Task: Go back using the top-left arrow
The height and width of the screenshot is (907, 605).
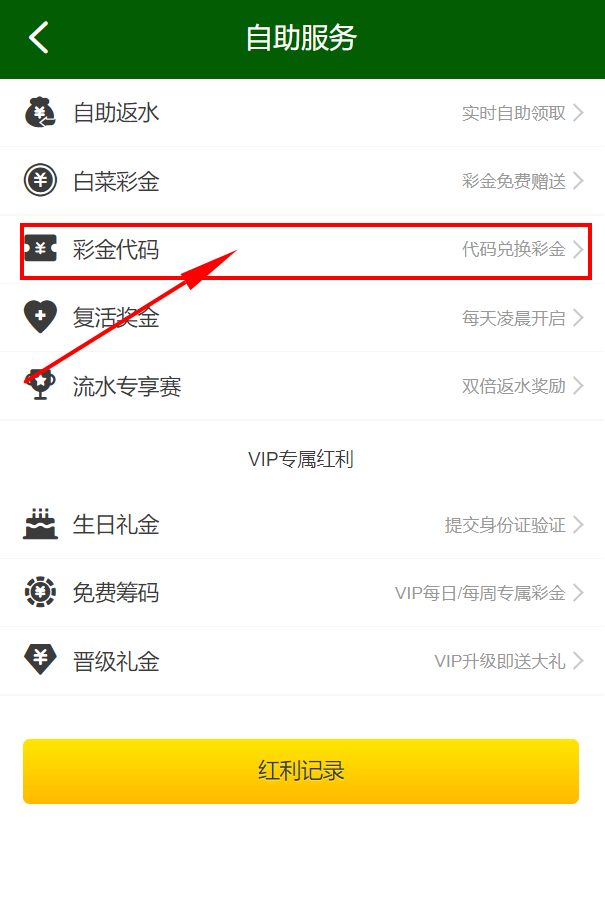Action: (38, 38)
